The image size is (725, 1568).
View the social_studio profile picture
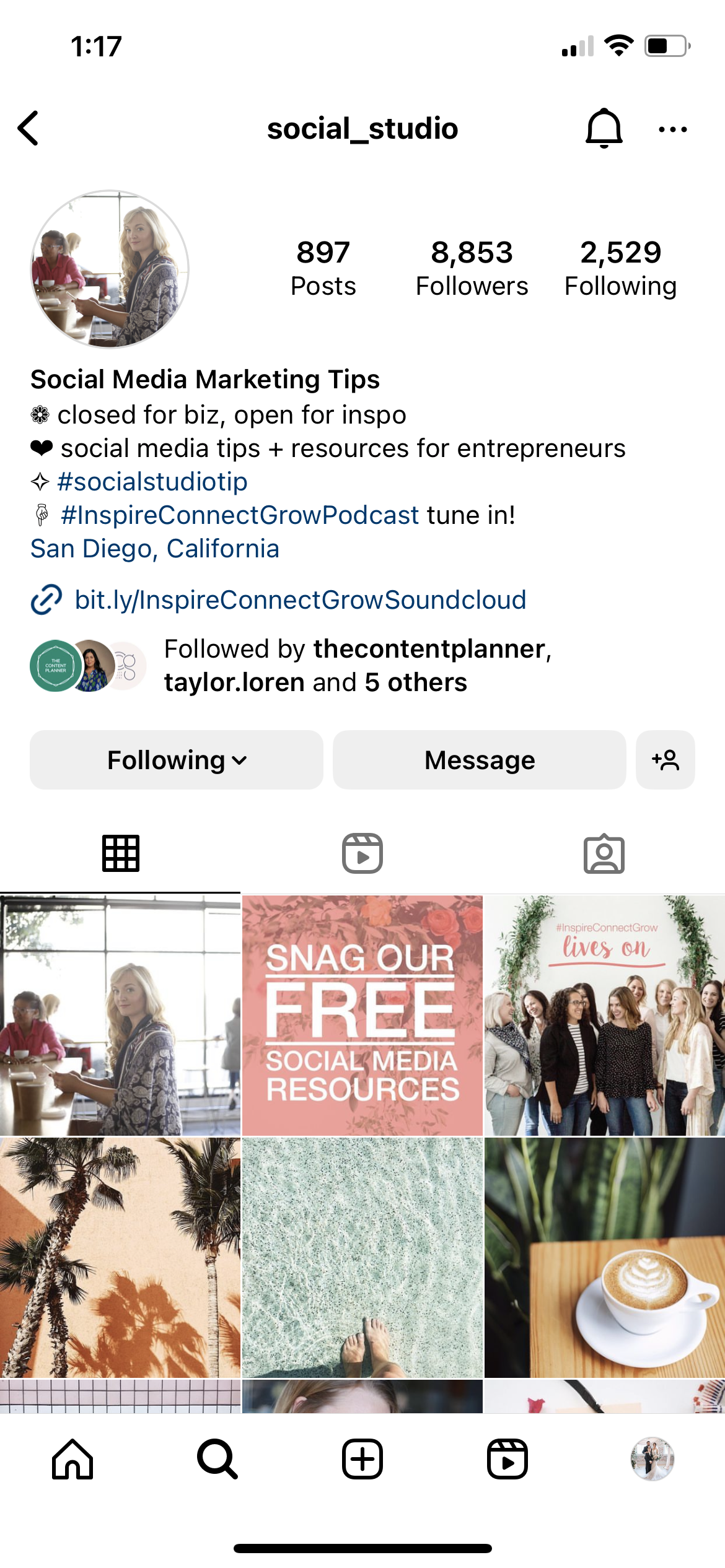(x=110, y=269)
